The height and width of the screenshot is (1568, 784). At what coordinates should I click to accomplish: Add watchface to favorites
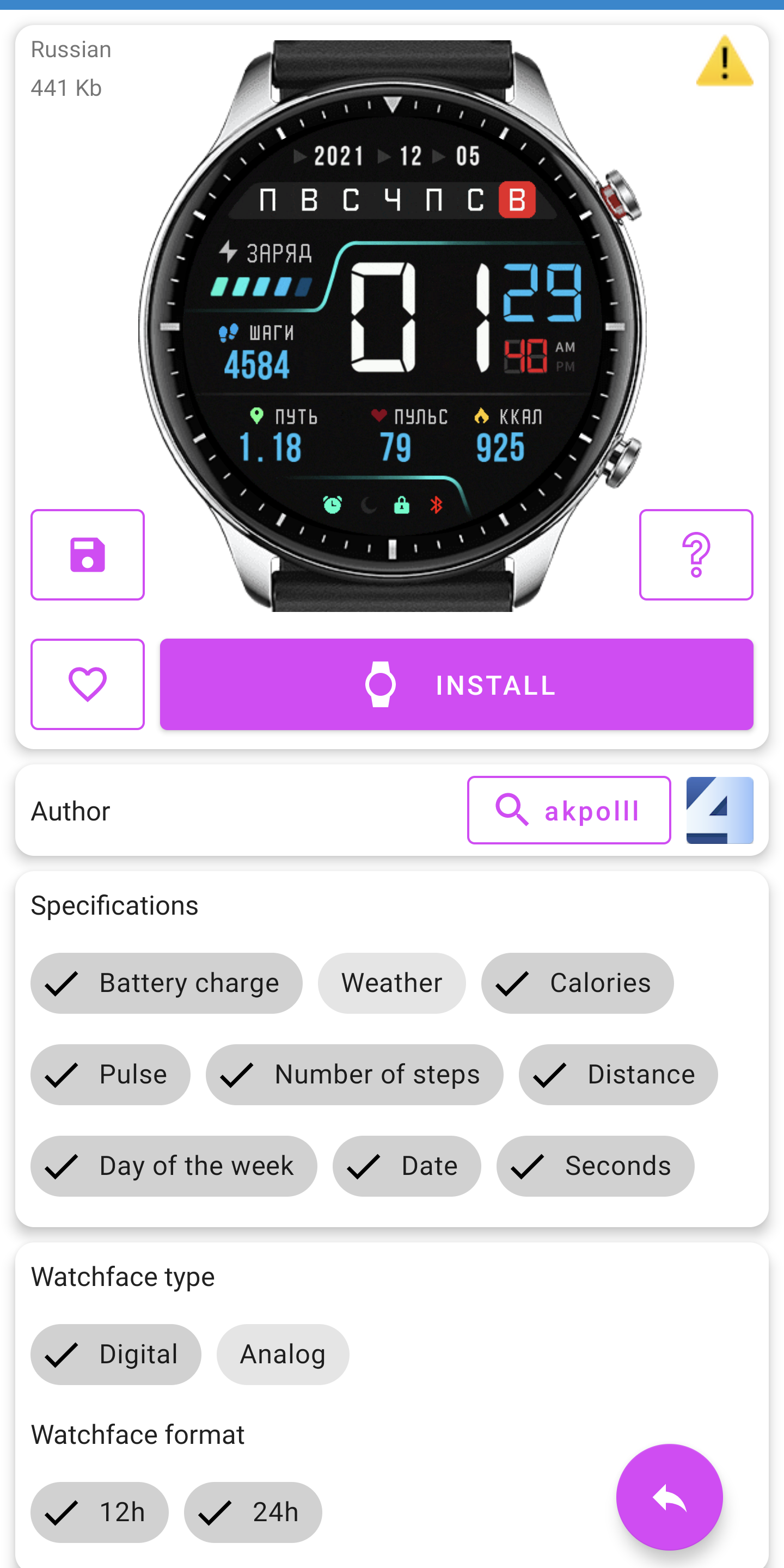88,684
